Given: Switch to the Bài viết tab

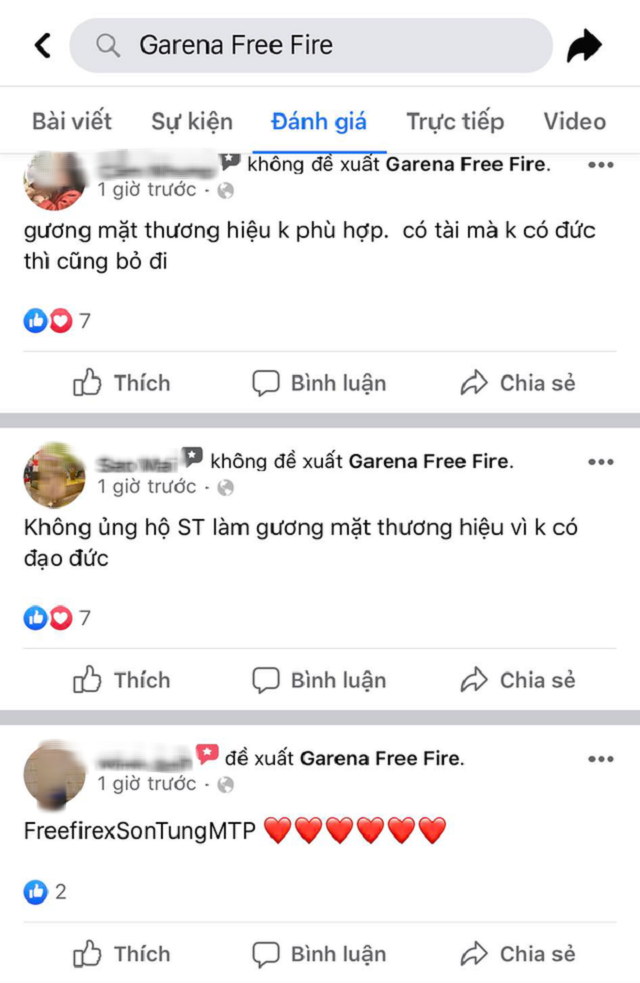Looking at the screenshot, I should tap(72, 122).
